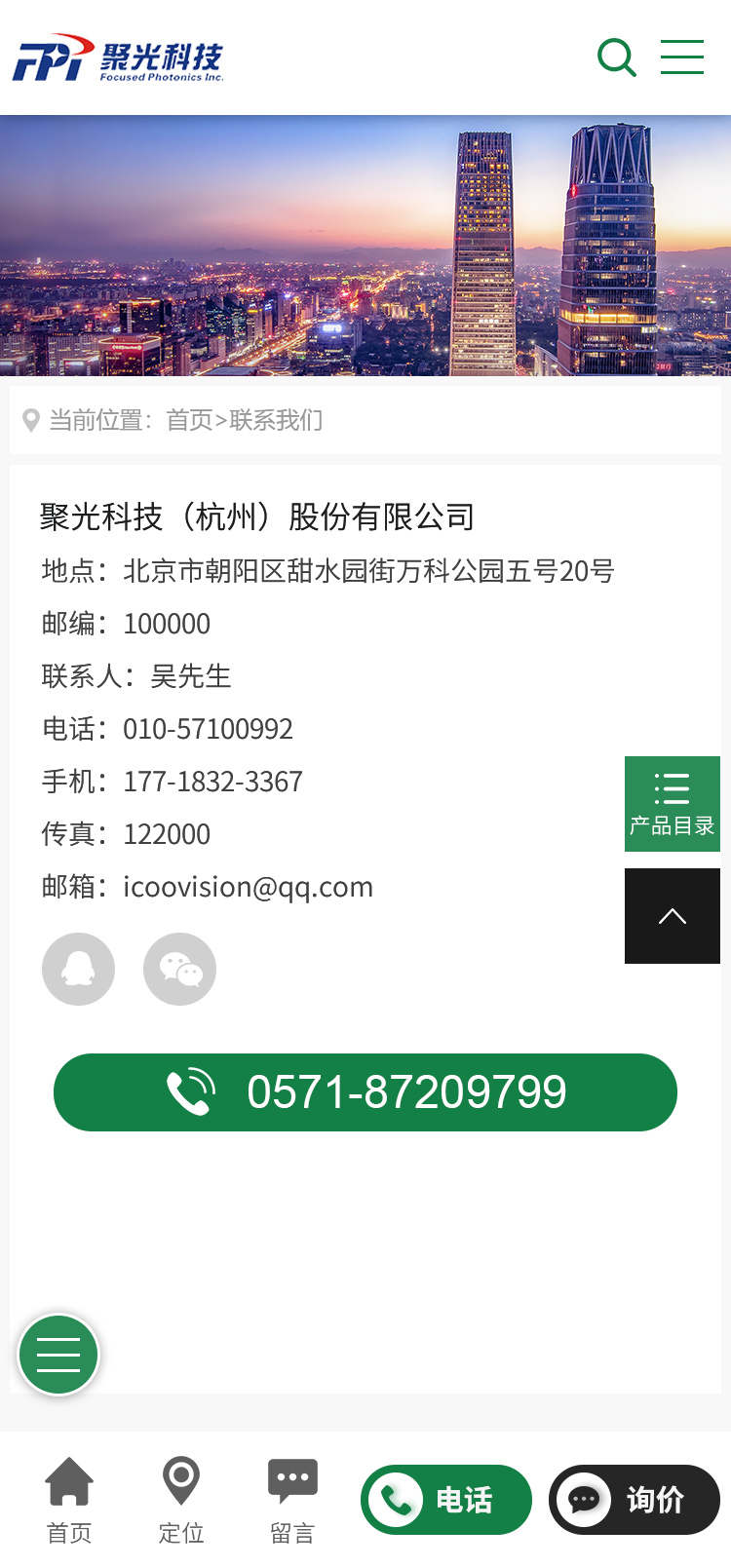Open the floating green menu button
The width and height of the screenshot is (731, 1568).
coord(58,1355)
